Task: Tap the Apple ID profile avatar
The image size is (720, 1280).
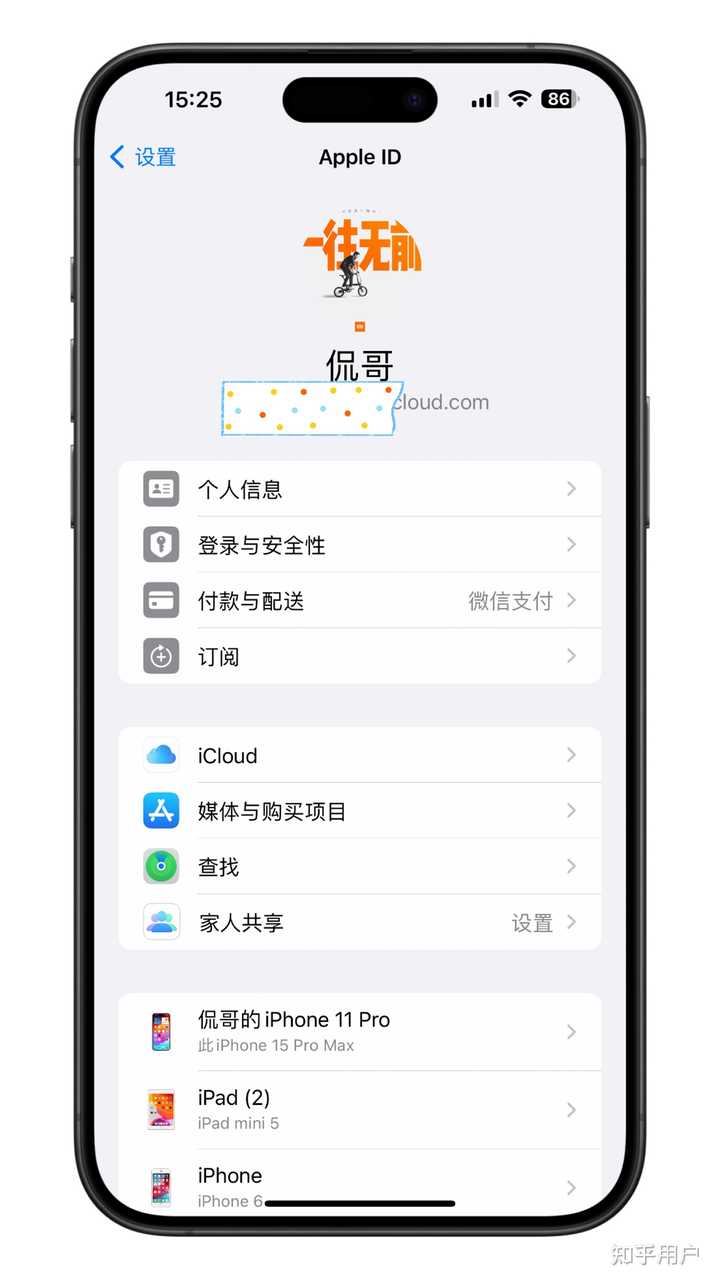Action: coord(360,262)
